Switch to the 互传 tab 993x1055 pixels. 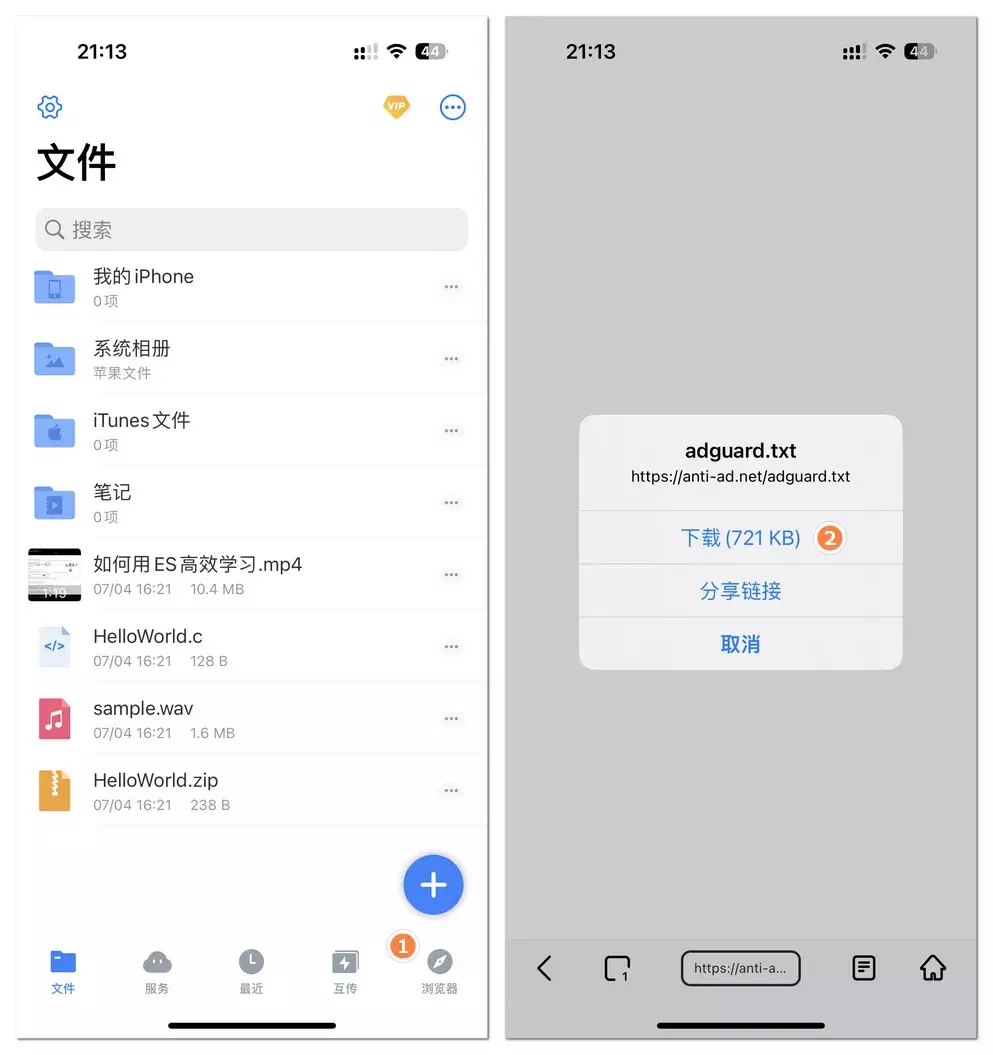(x=345, y=971)
